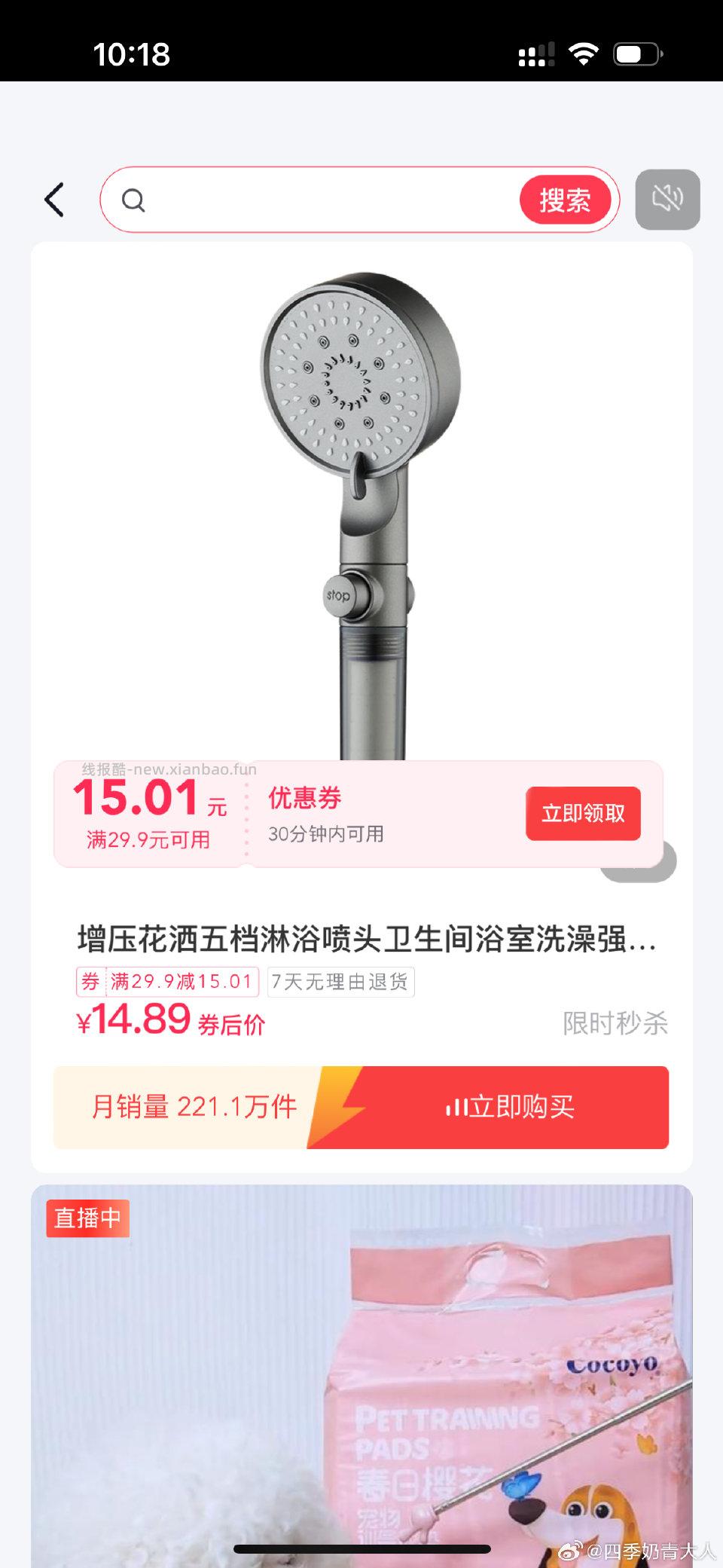
Task: Tap the 满29.9减15.01 coupon tag
Action: [x=182, y=982]
